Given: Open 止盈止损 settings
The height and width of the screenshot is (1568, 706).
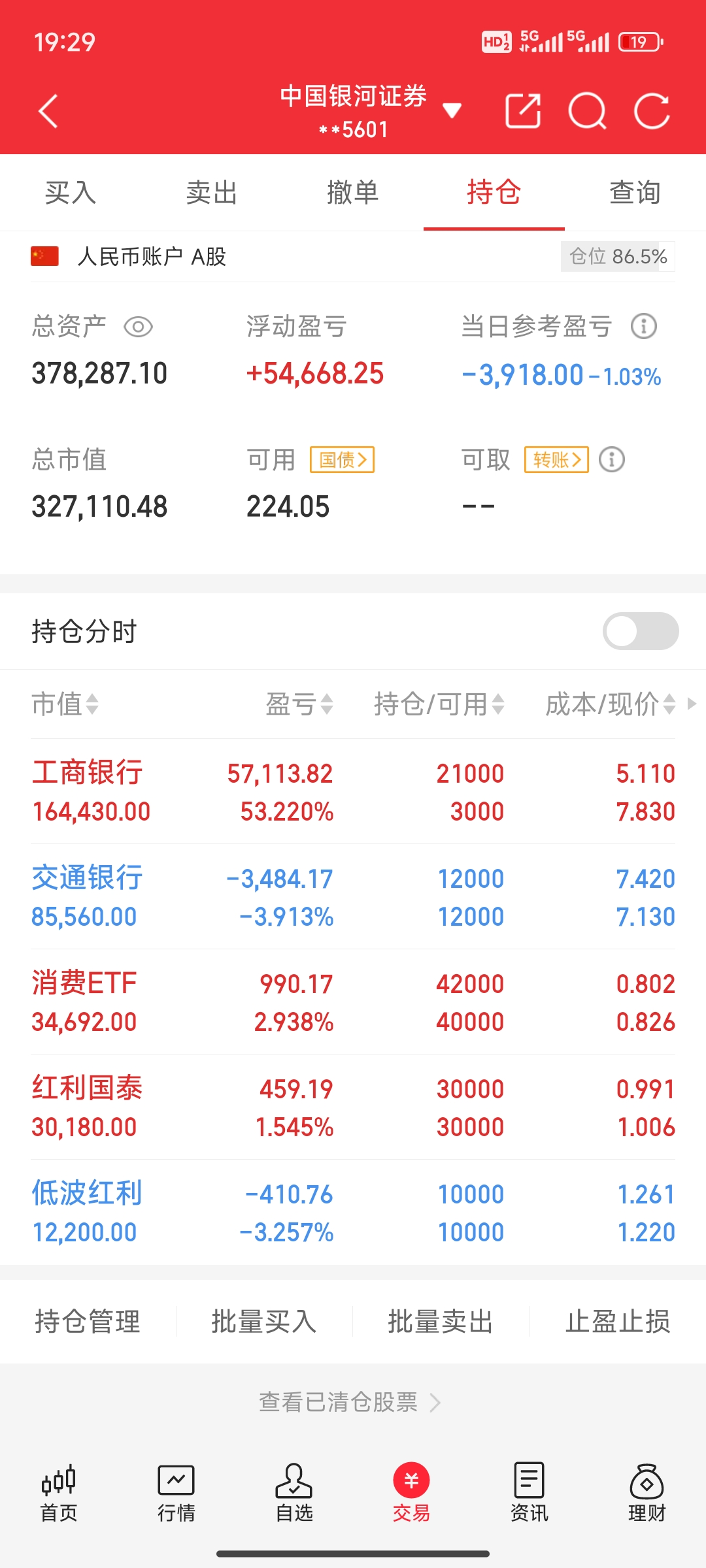Looking at the screenshot, I should pyautogui.click(x=618, y=1322).
